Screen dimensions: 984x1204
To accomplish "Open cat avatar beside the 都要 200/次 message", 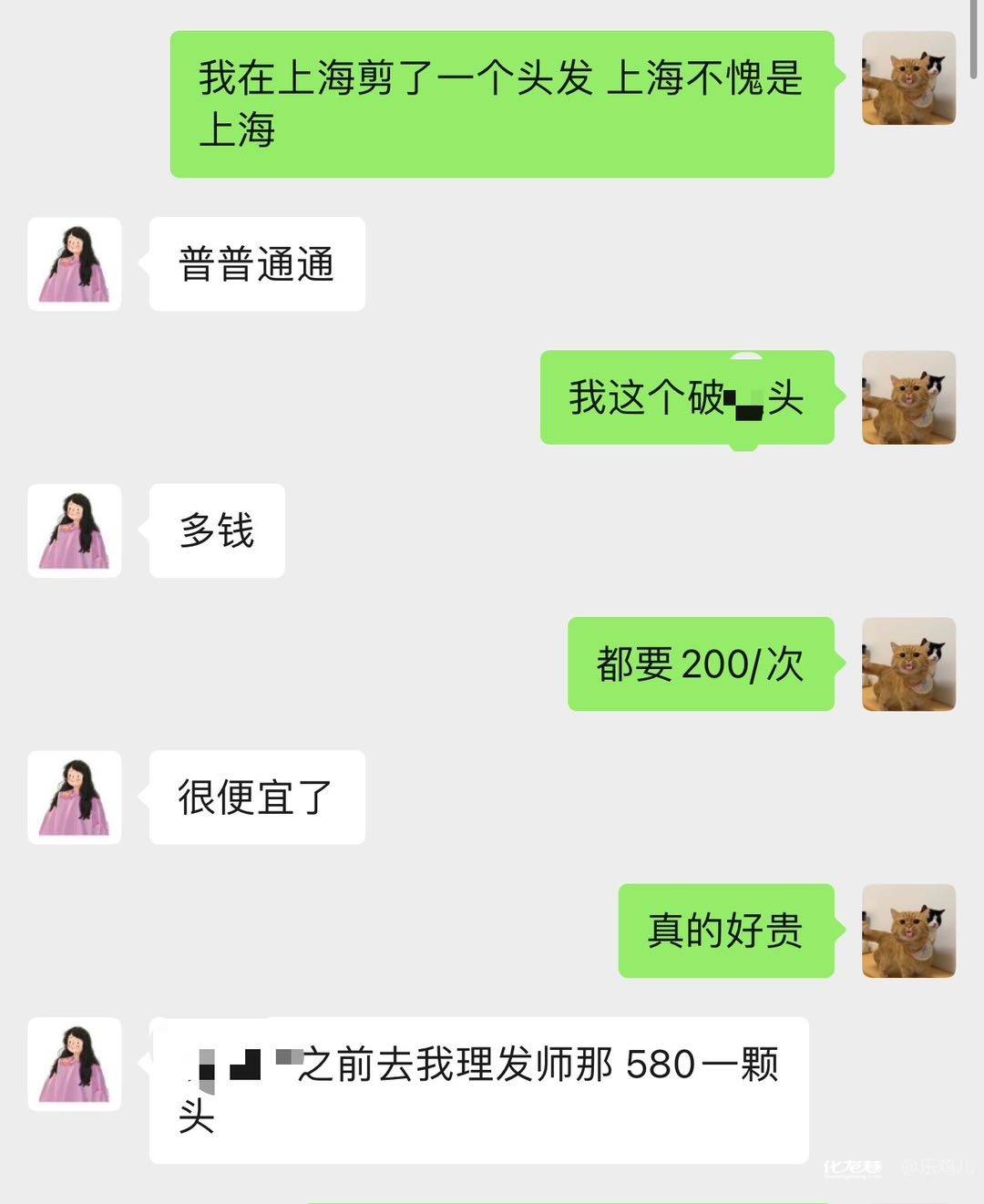I will tap(908, 664).
